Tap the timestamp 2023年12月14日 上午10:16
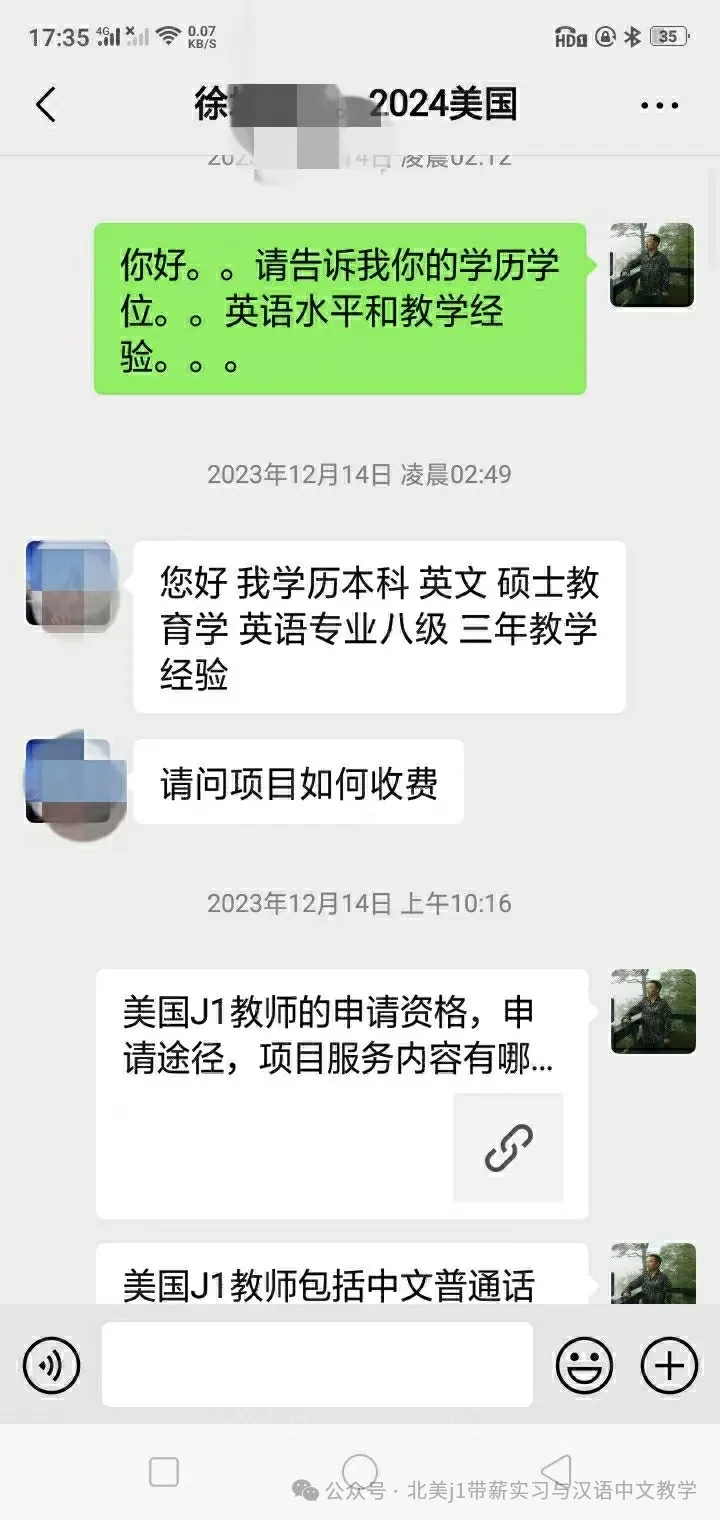The image size is (720, 1520). tap(359, 902)
